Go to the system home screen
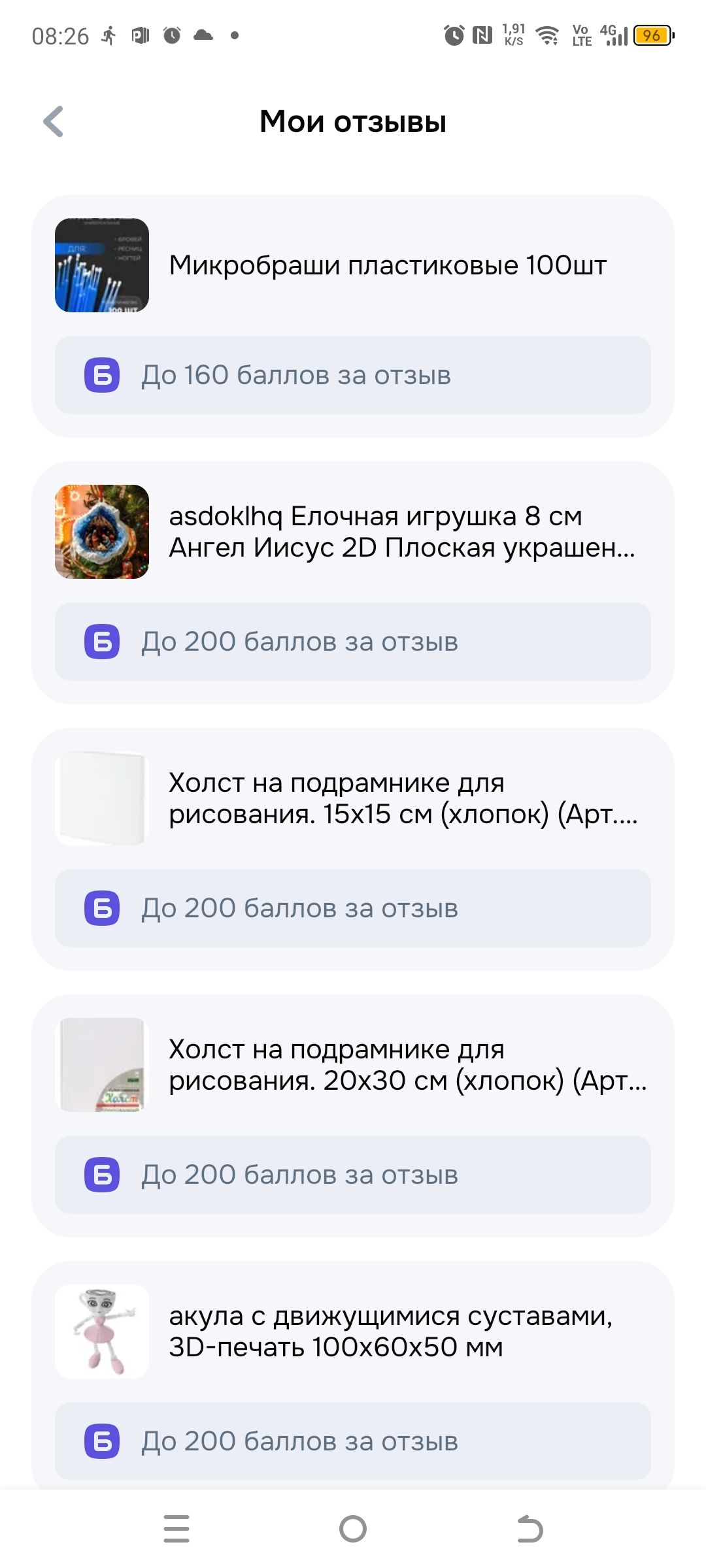The image size is (706, 1568). coord(353,1529)
